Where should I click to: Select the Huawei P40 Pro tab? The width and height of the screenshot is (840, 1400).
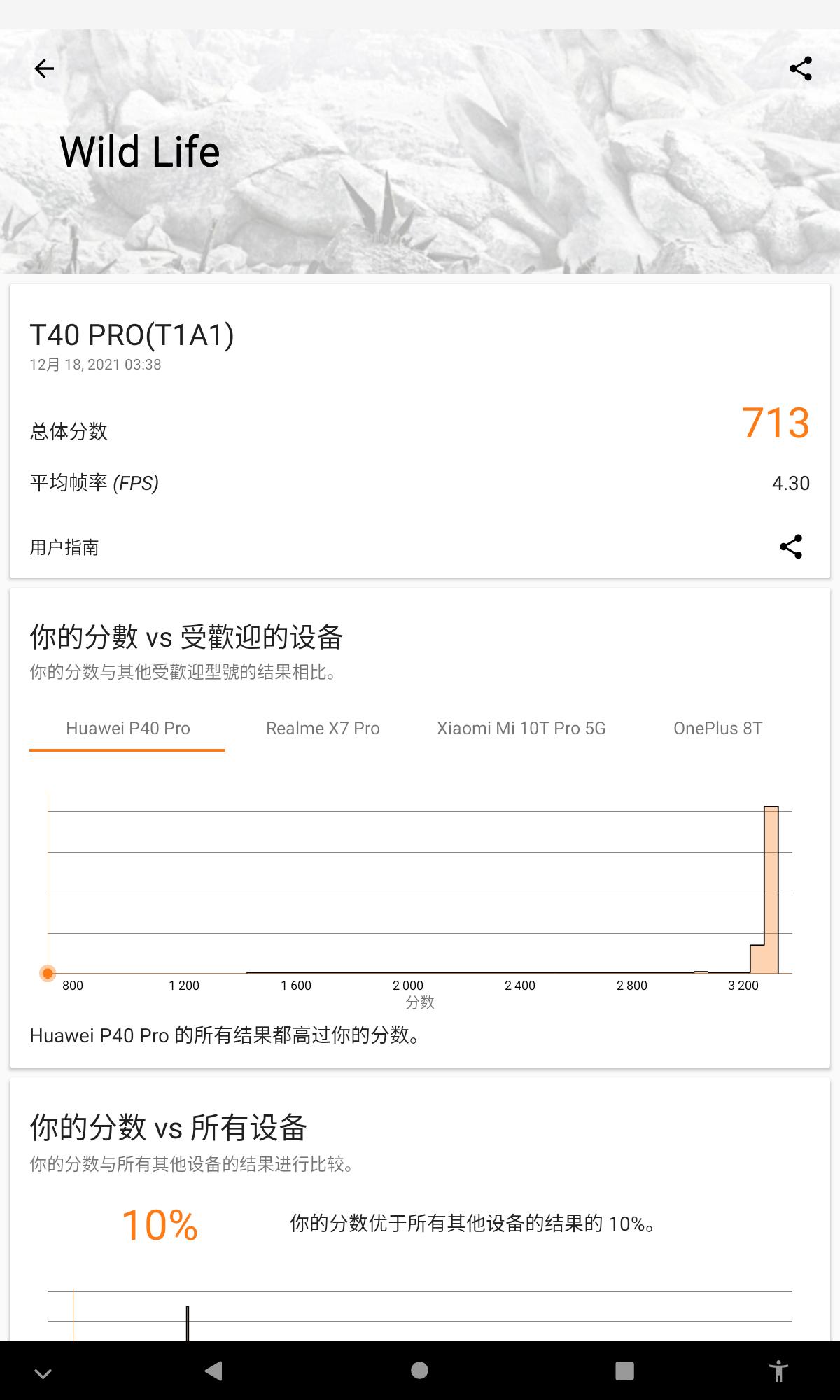[127, 728]
